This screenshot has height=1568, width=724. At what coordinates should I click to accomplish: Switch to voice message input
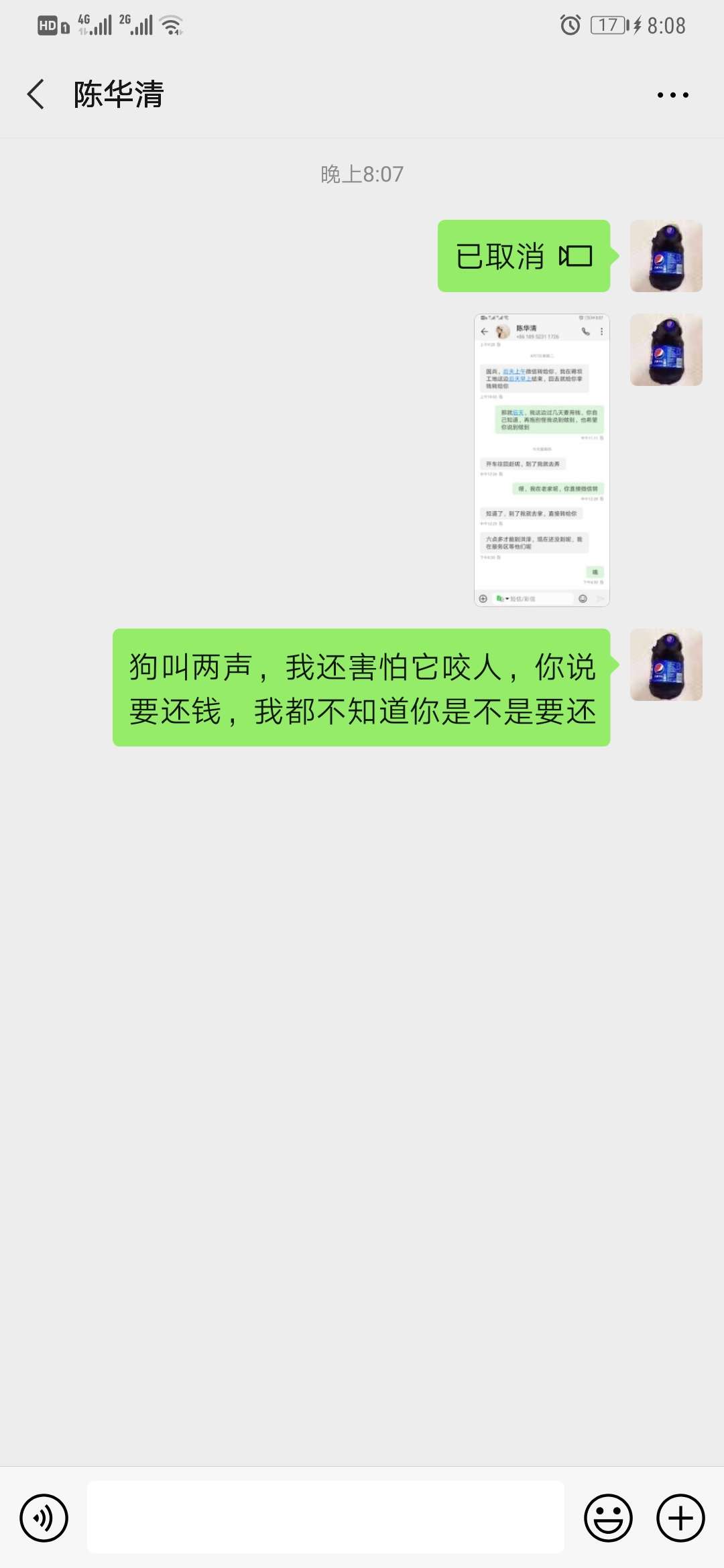pyautogui.click(x=44, y=1518)
